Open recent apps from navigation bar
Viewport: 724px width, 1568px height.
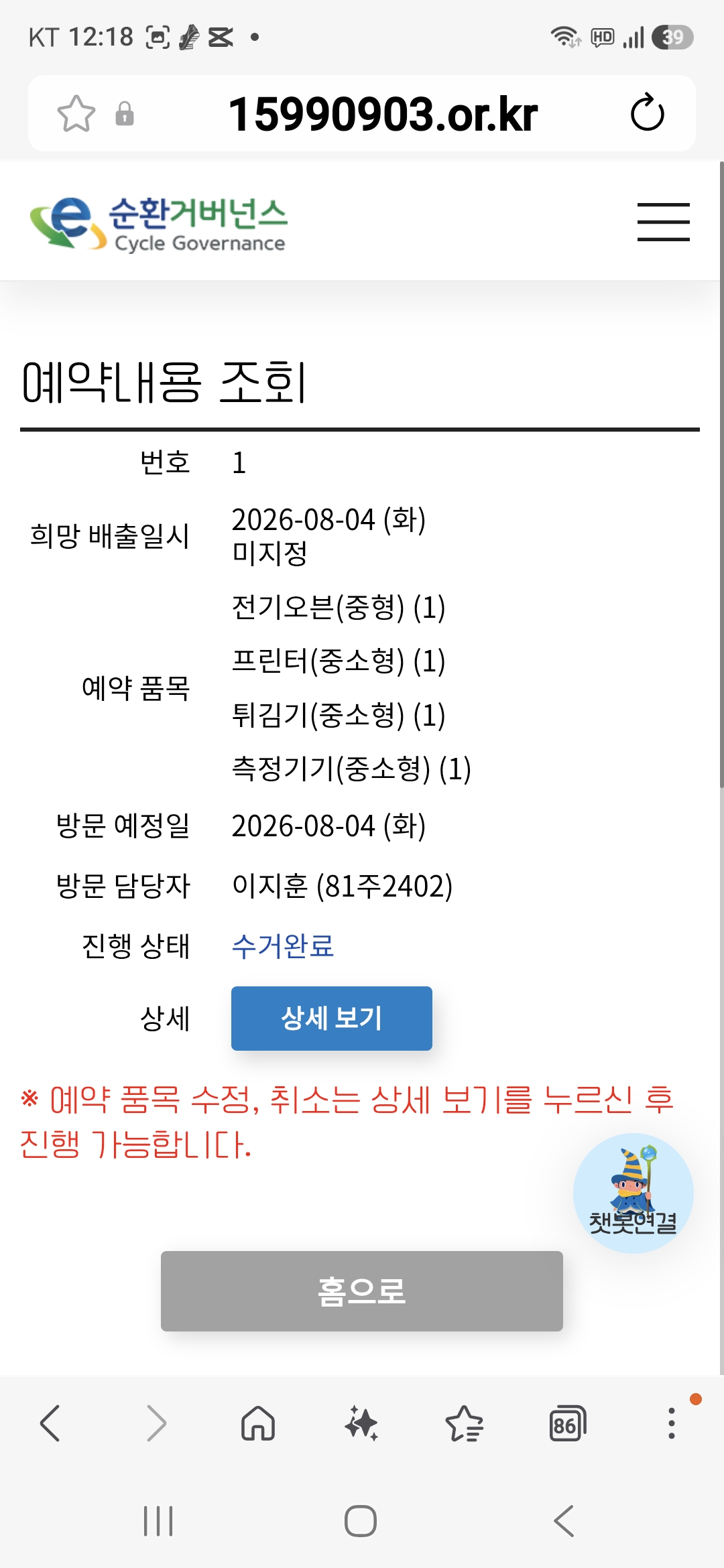pos(158,1521)
